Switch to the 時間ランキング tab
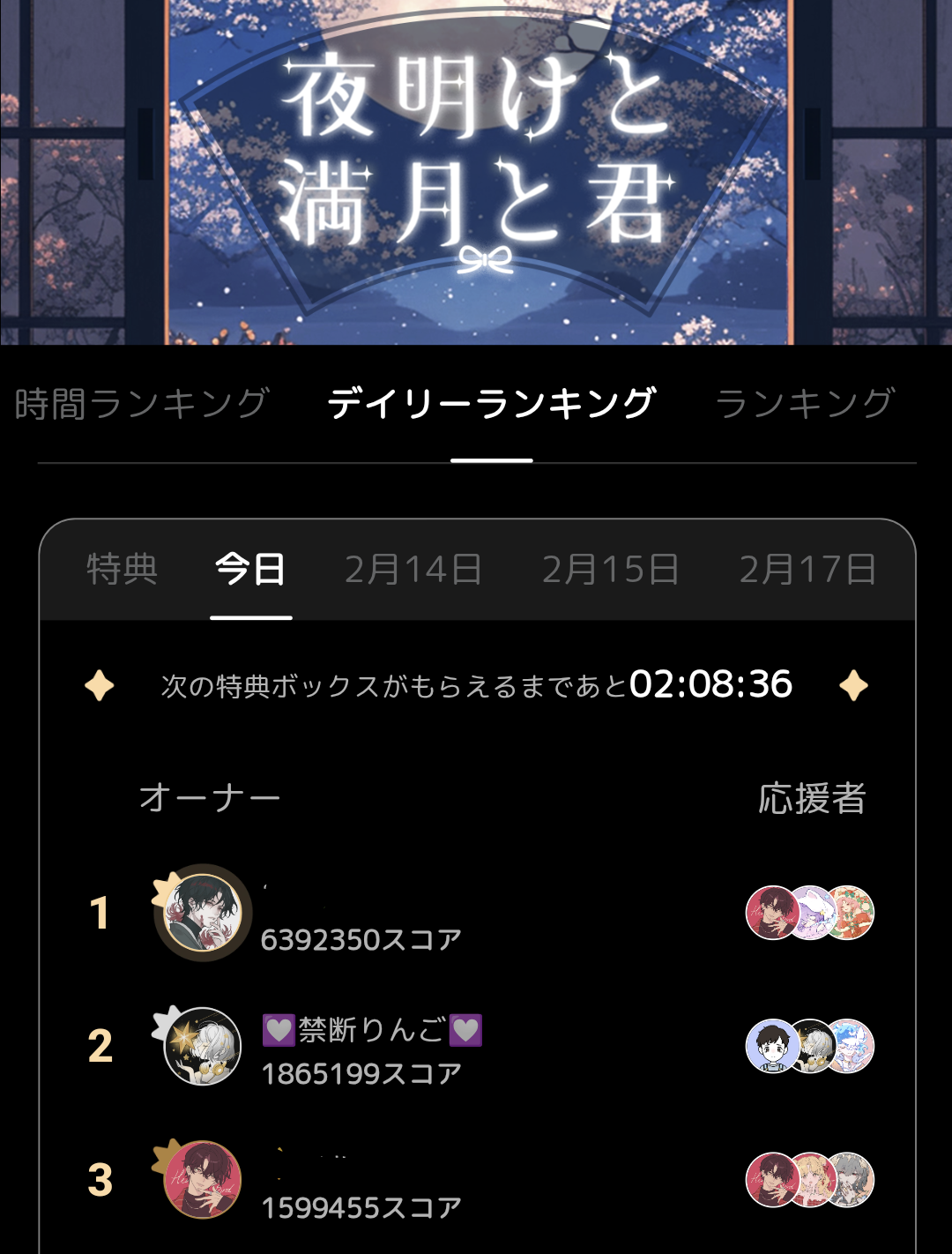952x1254 pixels. tap(141, 404)
